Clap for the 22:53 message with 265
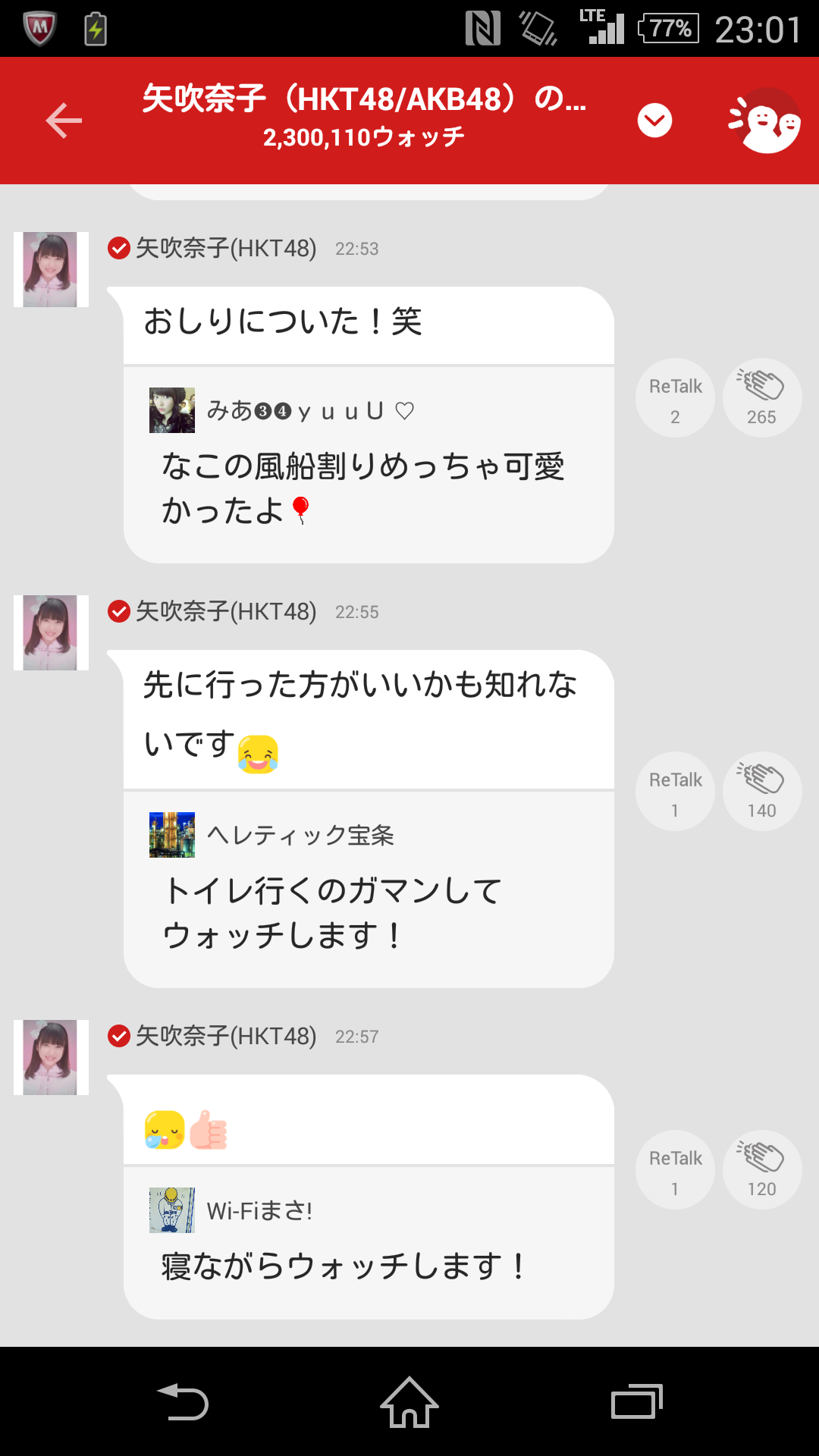819x1456 pixels. [761, 398]
